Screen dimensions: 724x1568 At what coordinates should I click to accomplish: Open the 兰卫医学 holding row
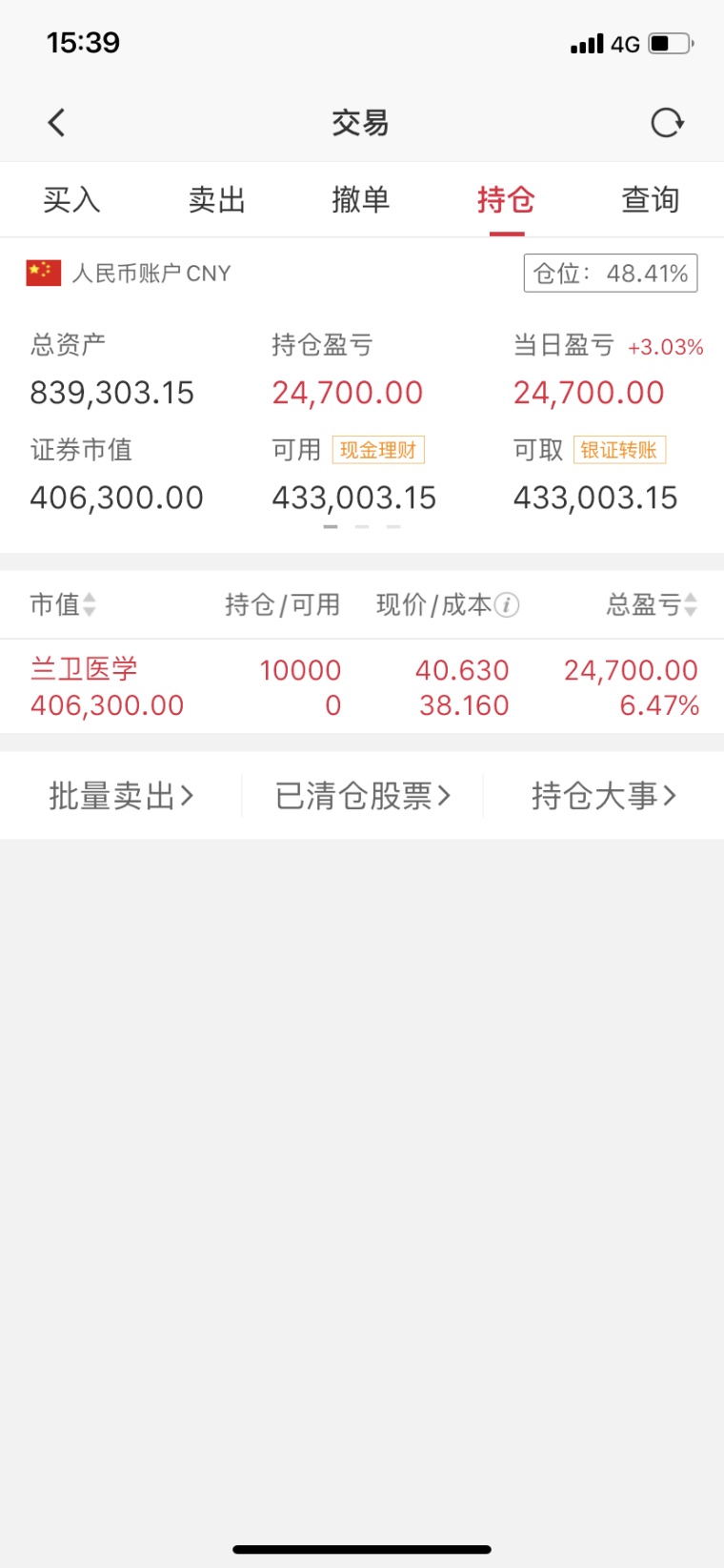(x=362, y=687)
